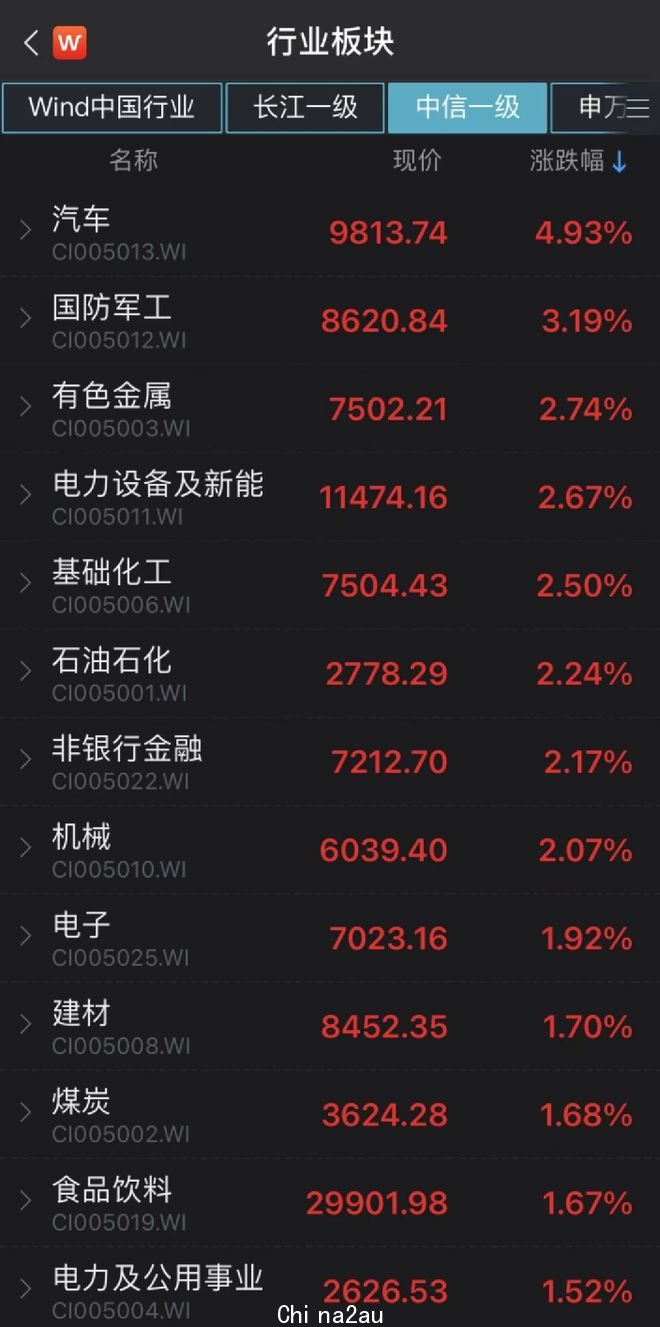660x1327 pixels.
Task: Open the 建材 sector row
Action: [x=330, y=1026]
